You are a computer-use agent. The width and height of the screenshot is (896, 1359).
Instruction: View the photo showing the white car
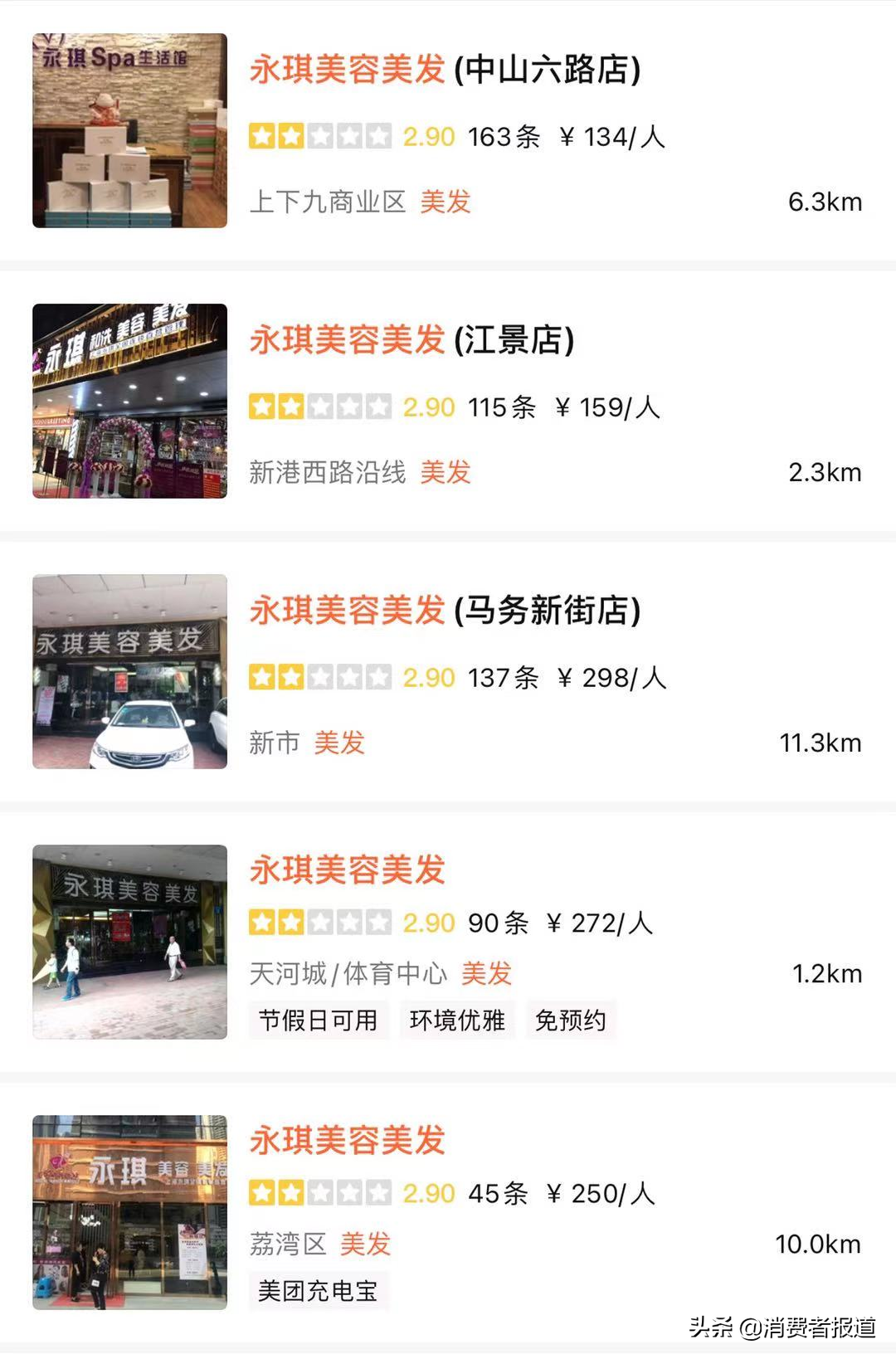click(129, 672)
